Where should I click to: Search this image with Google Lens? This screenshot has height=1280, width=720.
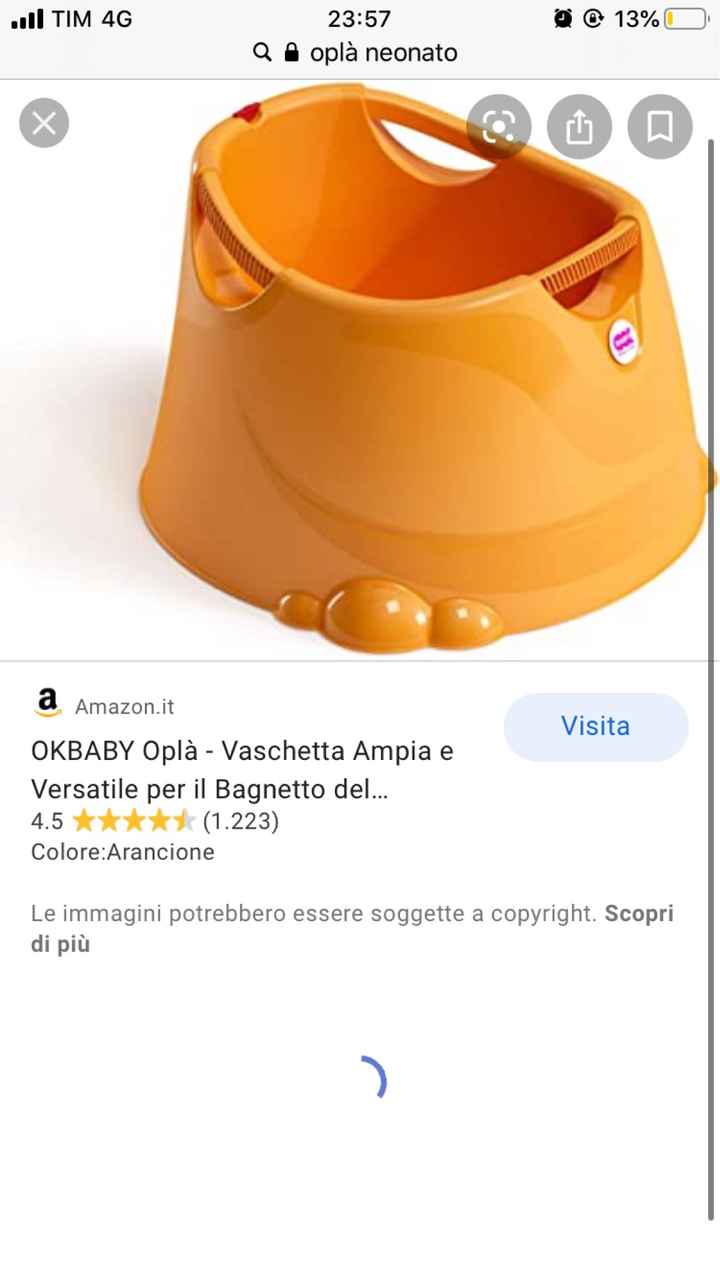(x=499, y=127)
